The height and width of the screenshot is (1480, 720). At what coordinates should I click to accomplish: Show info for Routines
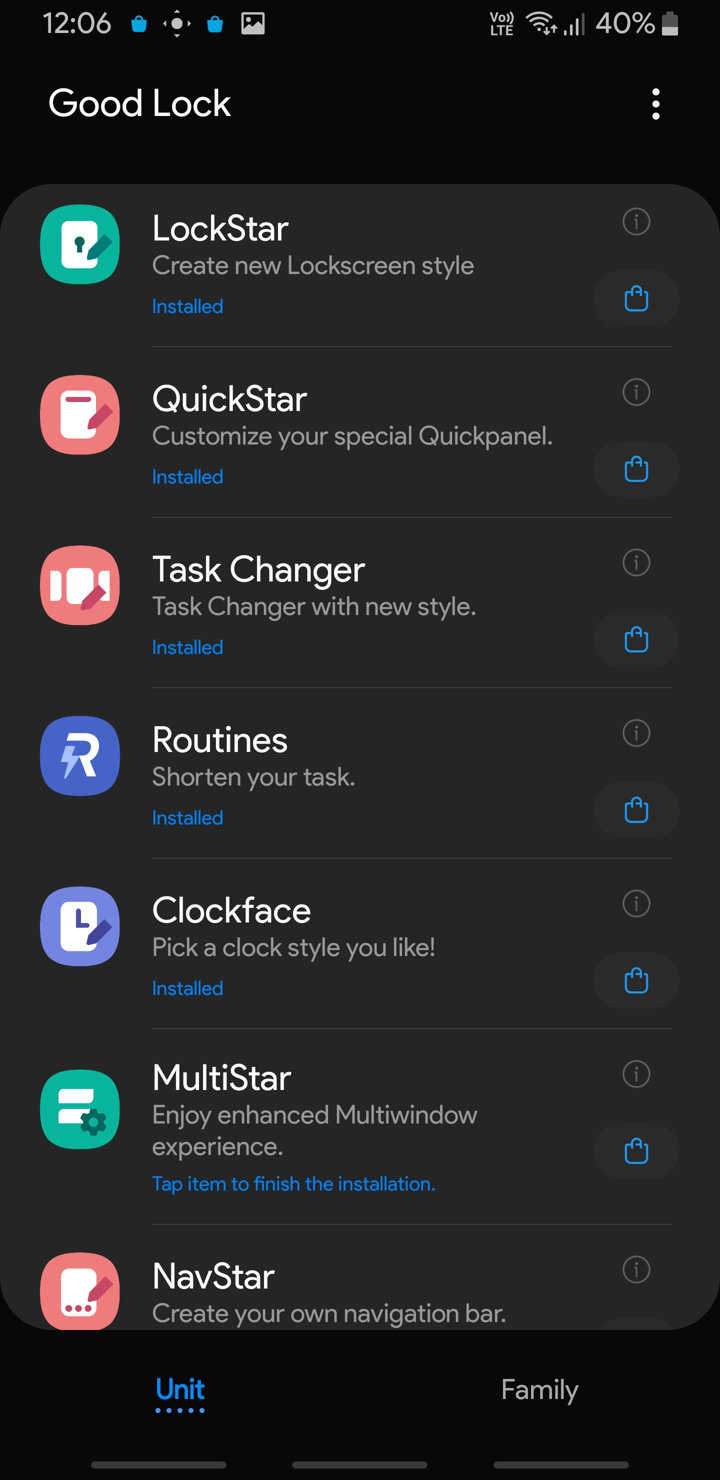coord(636,733)
